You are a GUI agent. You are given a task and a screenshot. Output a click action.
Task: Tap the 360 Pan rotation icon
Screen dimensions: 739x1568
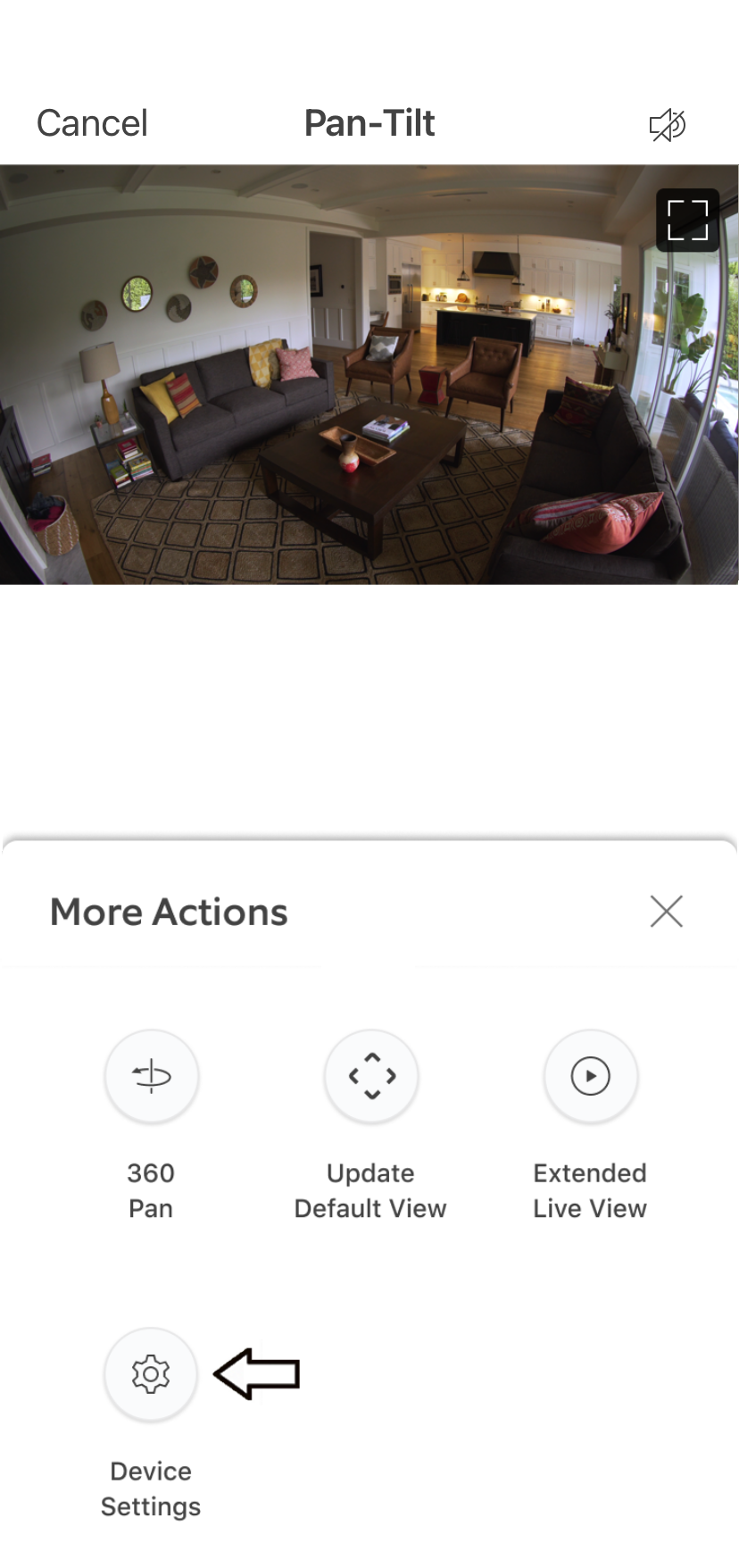coord(151,1076)
